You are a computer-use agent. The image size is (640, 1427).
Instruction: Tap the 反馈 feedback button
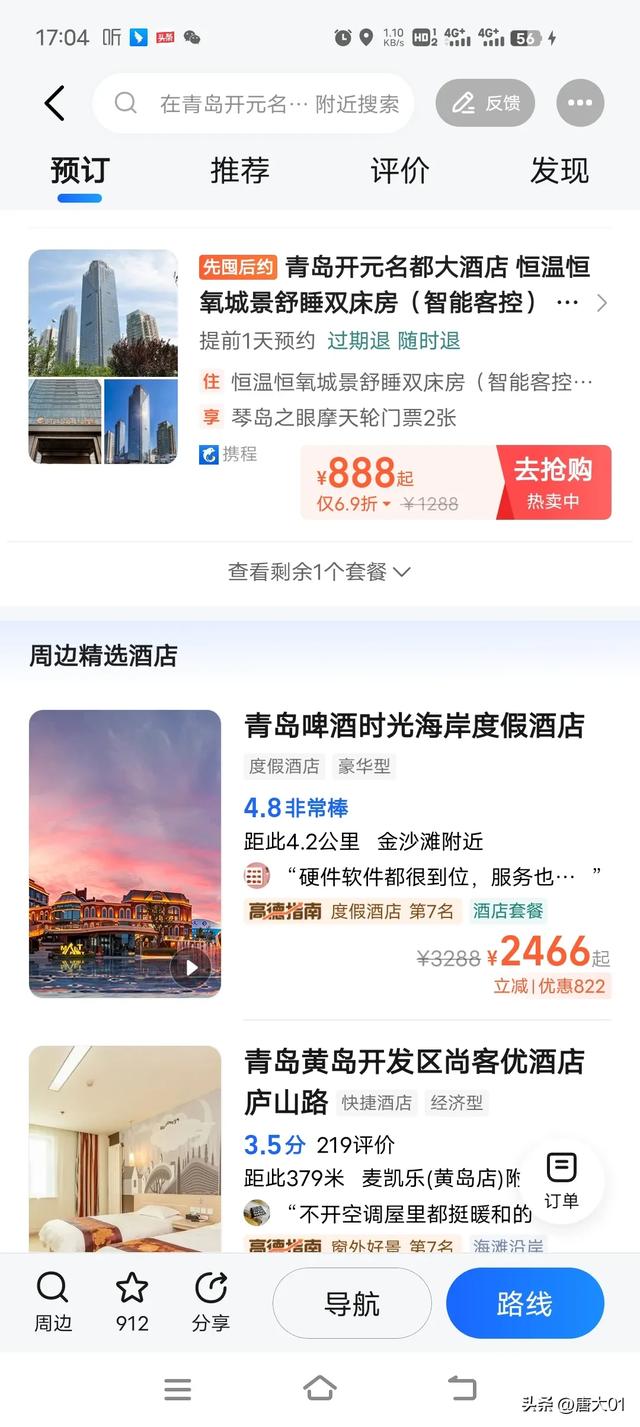(x=486, y=103)
